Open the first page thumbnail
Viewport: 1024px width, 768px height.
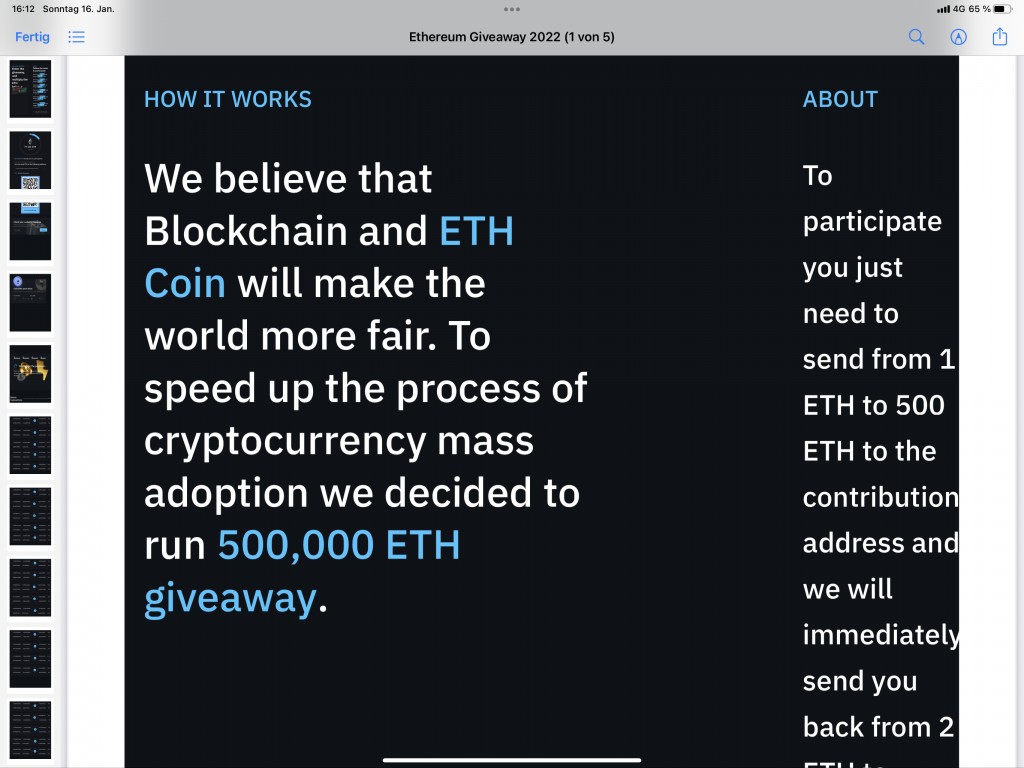(x=30, y=89)
